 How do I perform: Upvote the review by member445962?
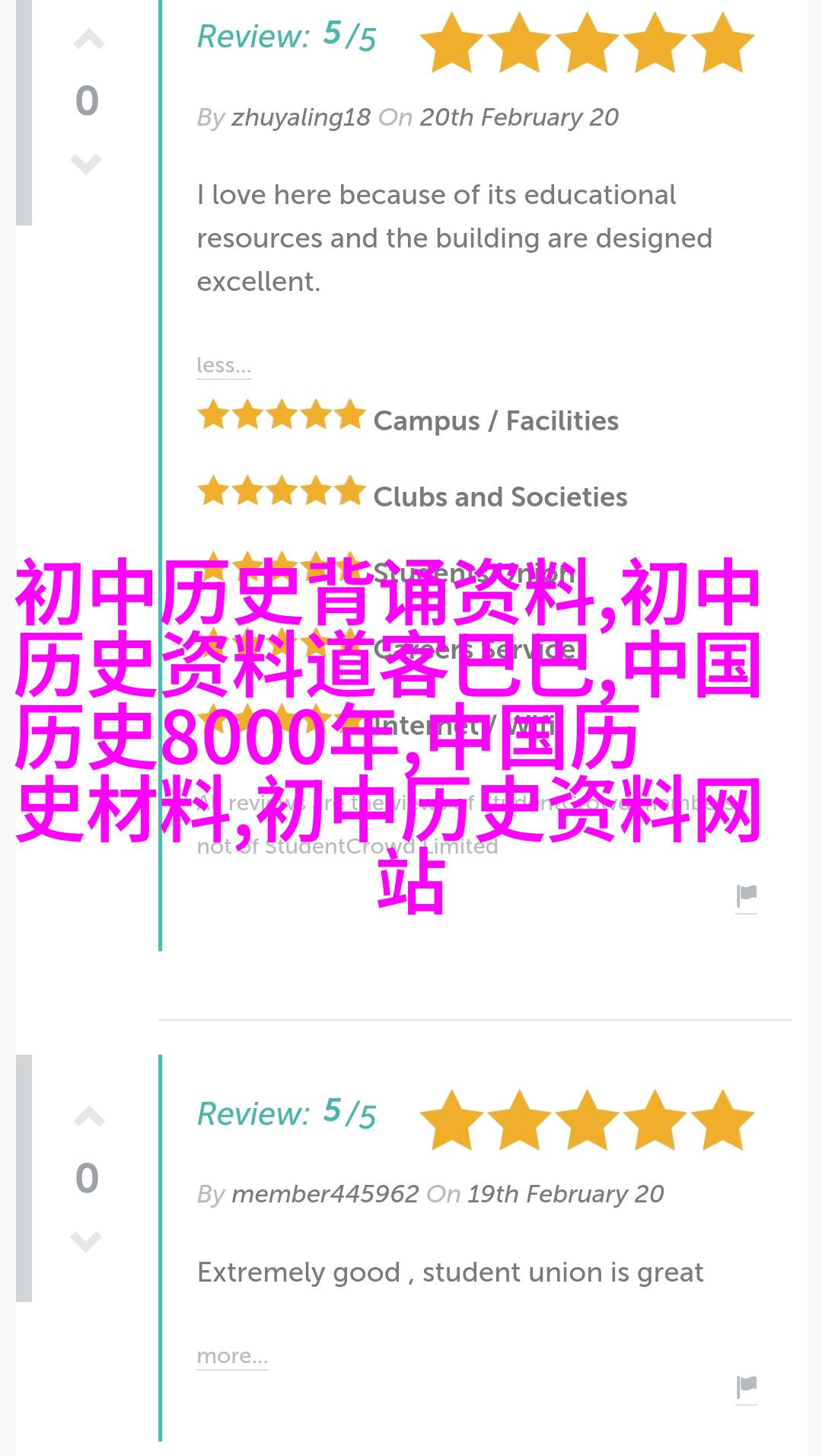[x=88, y=1117]
